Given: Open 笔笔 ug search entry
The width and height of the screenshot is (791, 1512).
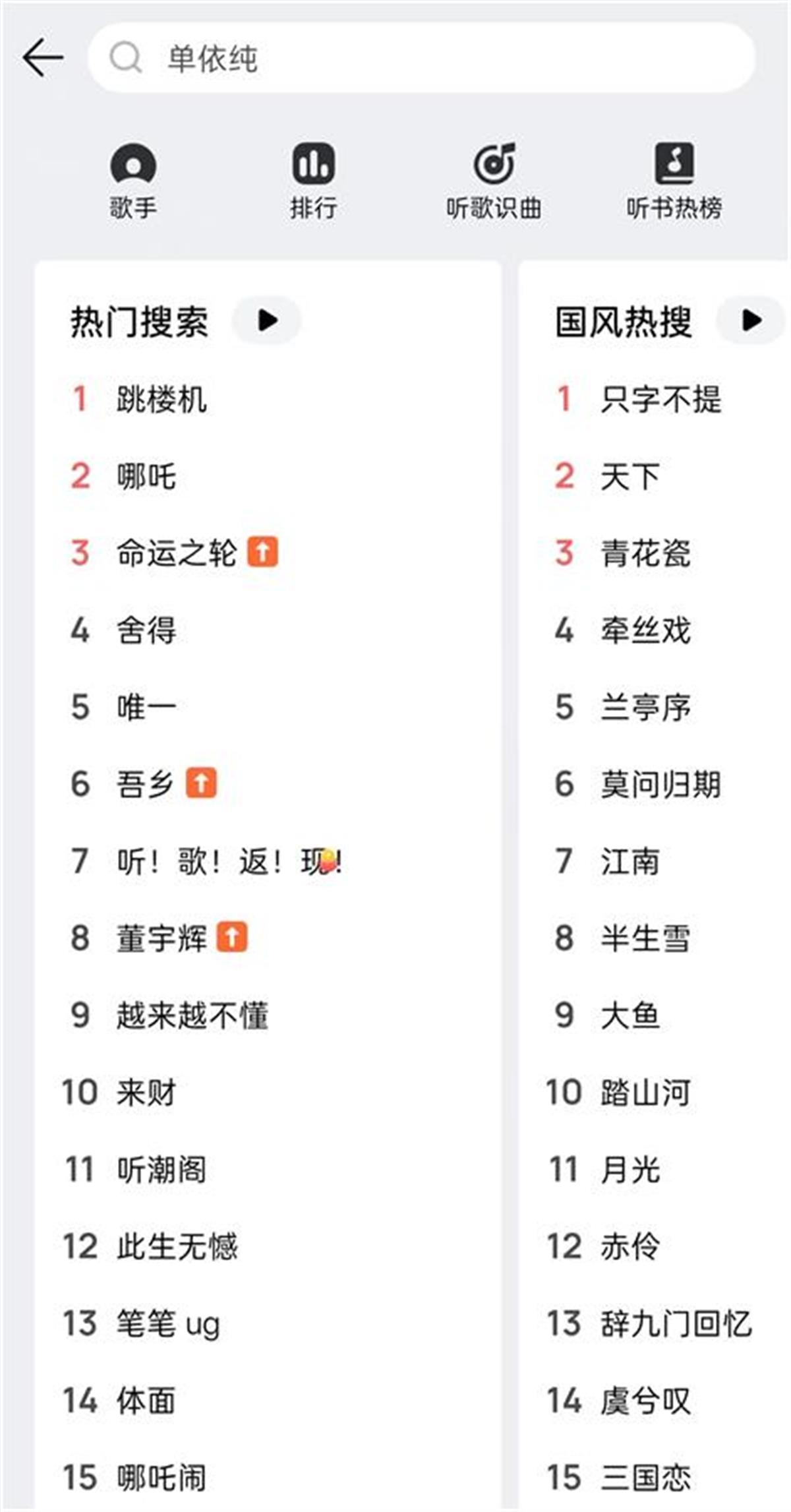Looking at the screenshot, I should pyautogui.click(x=168, y=1323).
